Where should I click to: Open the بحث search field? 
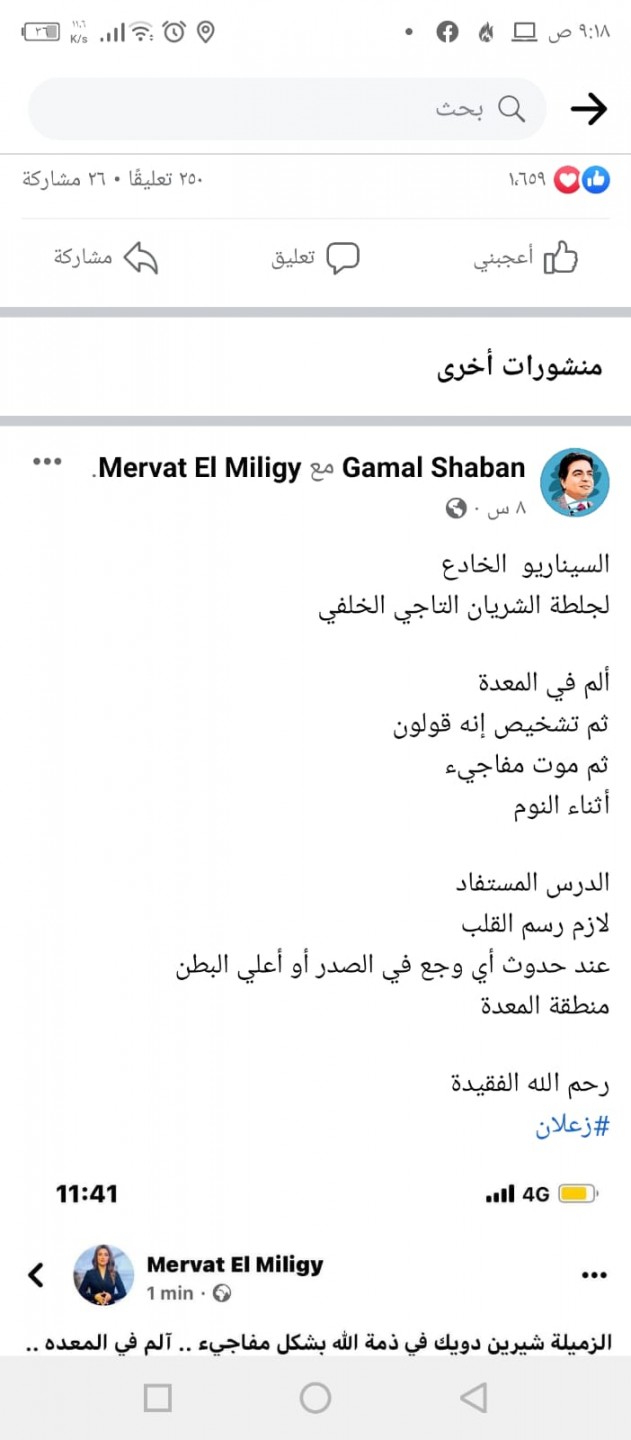(x=290, y=109)
